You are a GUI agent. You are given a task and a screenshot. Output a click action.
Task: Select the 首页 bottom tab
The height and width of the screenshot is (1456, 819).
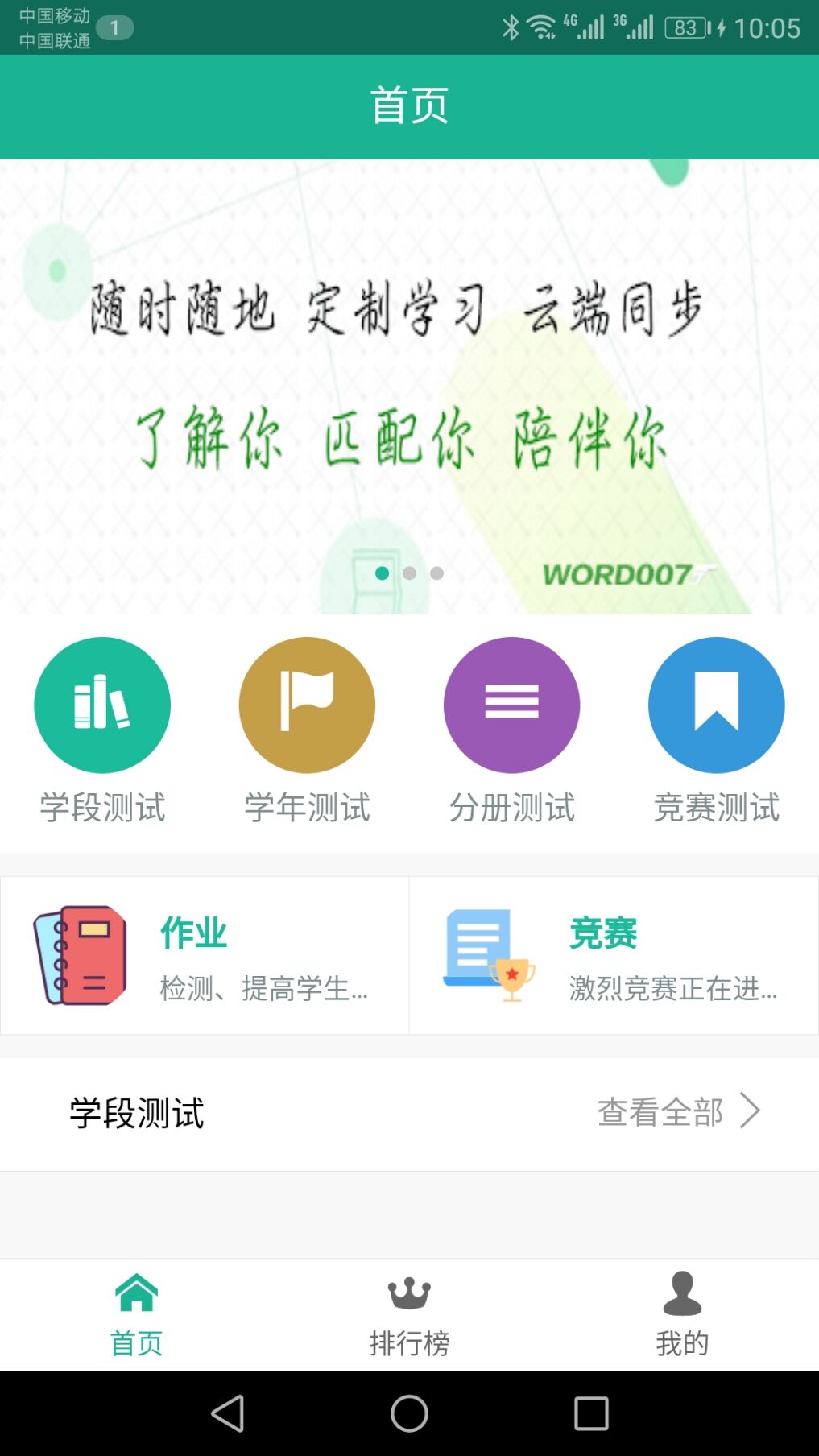tap(136, 1314)
